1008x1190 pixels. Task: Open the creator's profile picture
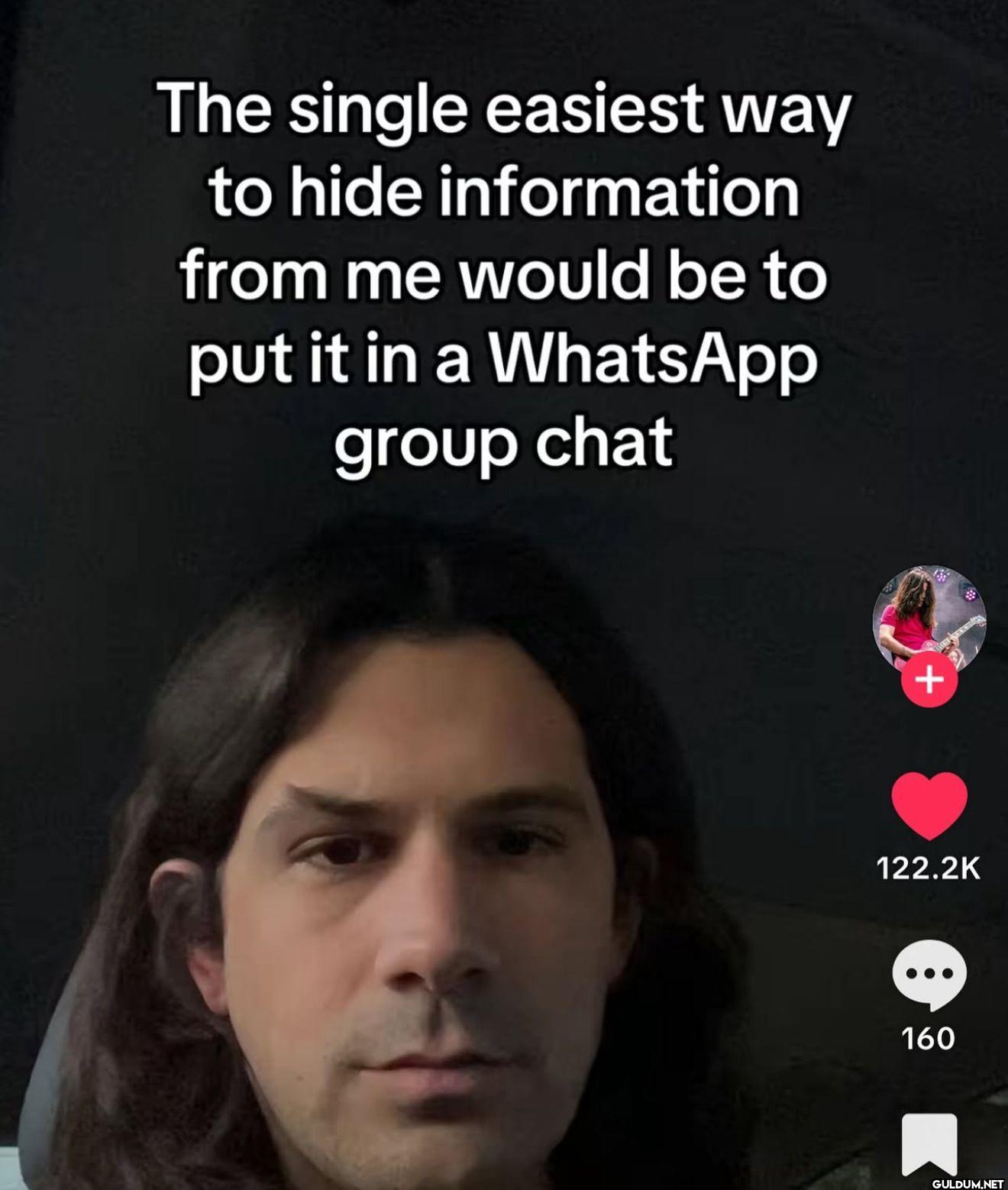coord(929,618)
